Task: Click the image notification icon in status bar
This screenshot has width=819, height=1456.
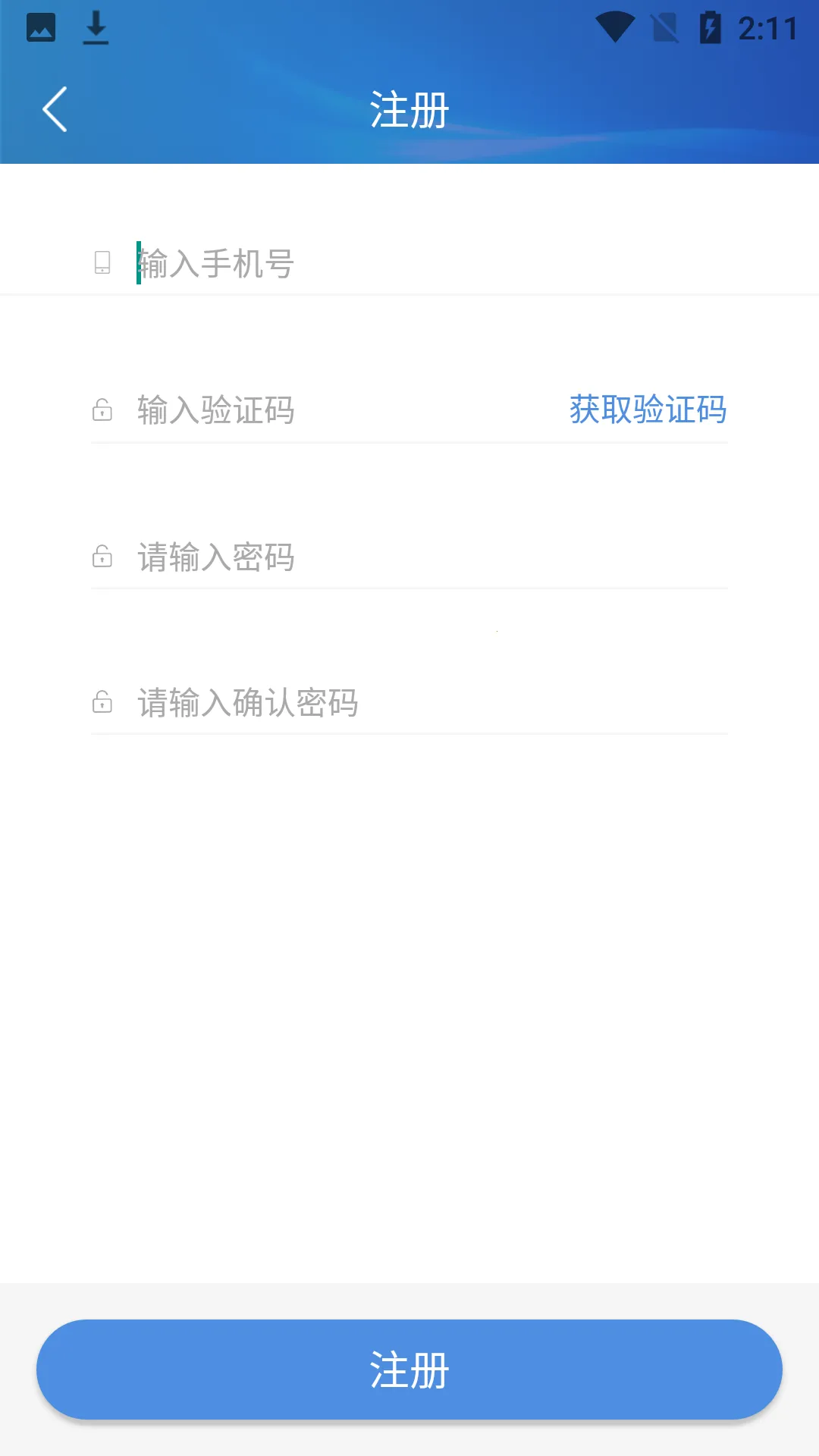Action: 42,27
